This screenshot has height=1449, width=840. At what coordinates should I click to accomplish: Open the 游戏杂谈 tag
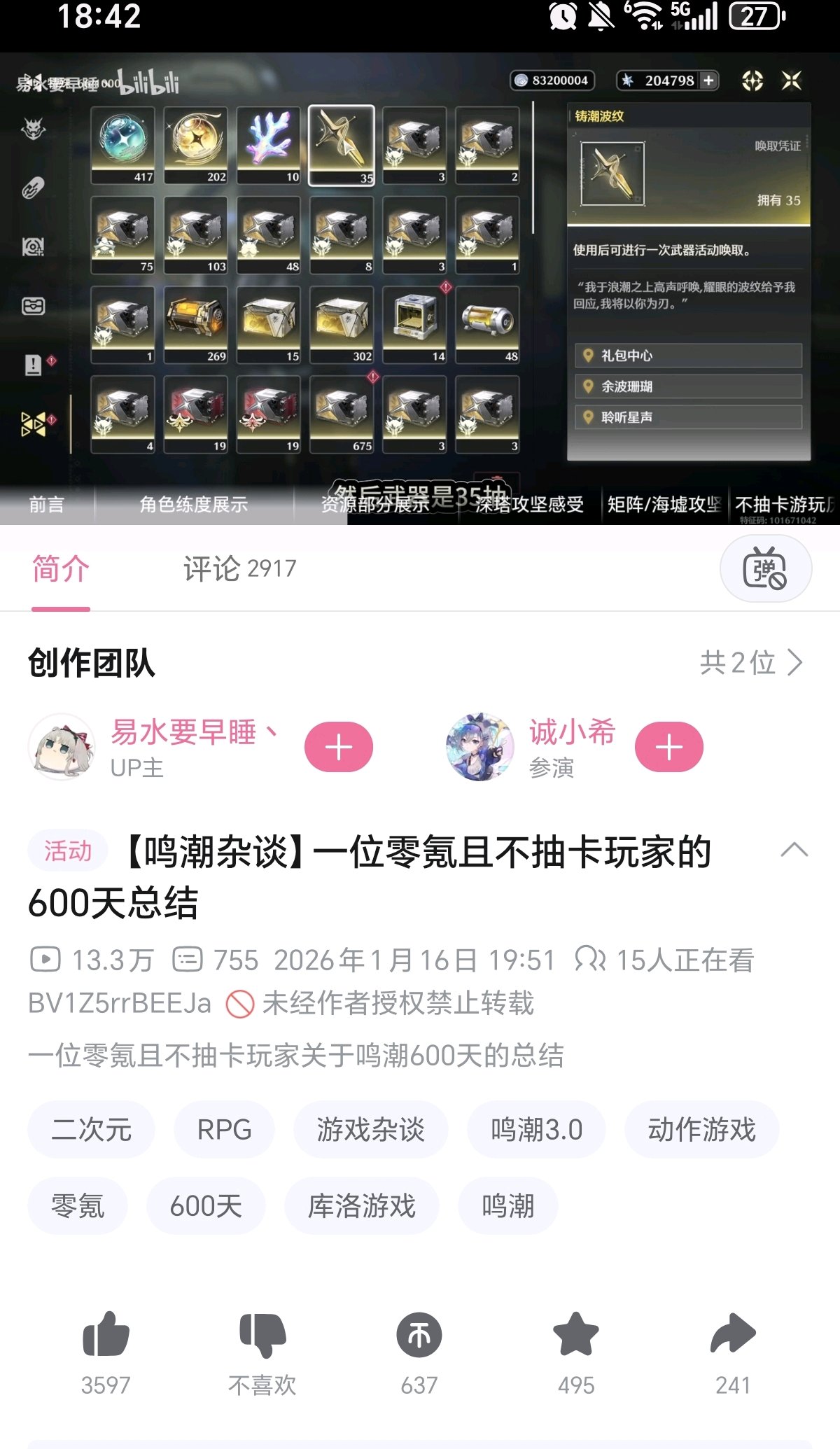click(370, 1130)
